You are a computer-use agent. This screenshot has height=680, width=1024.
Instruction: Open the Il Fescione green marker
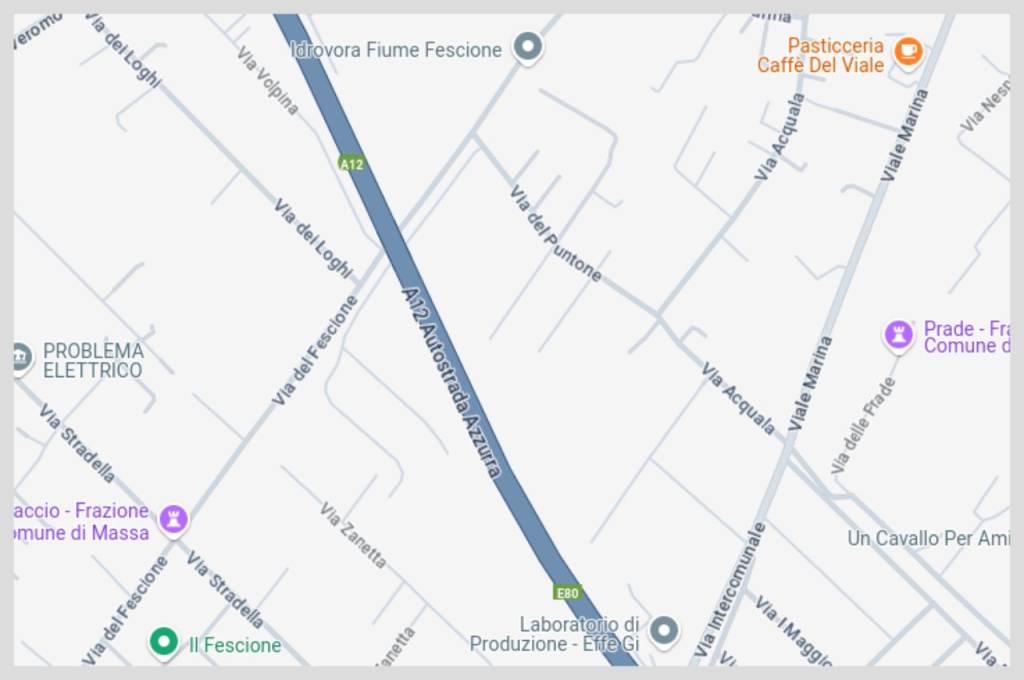tap(164, 641)
